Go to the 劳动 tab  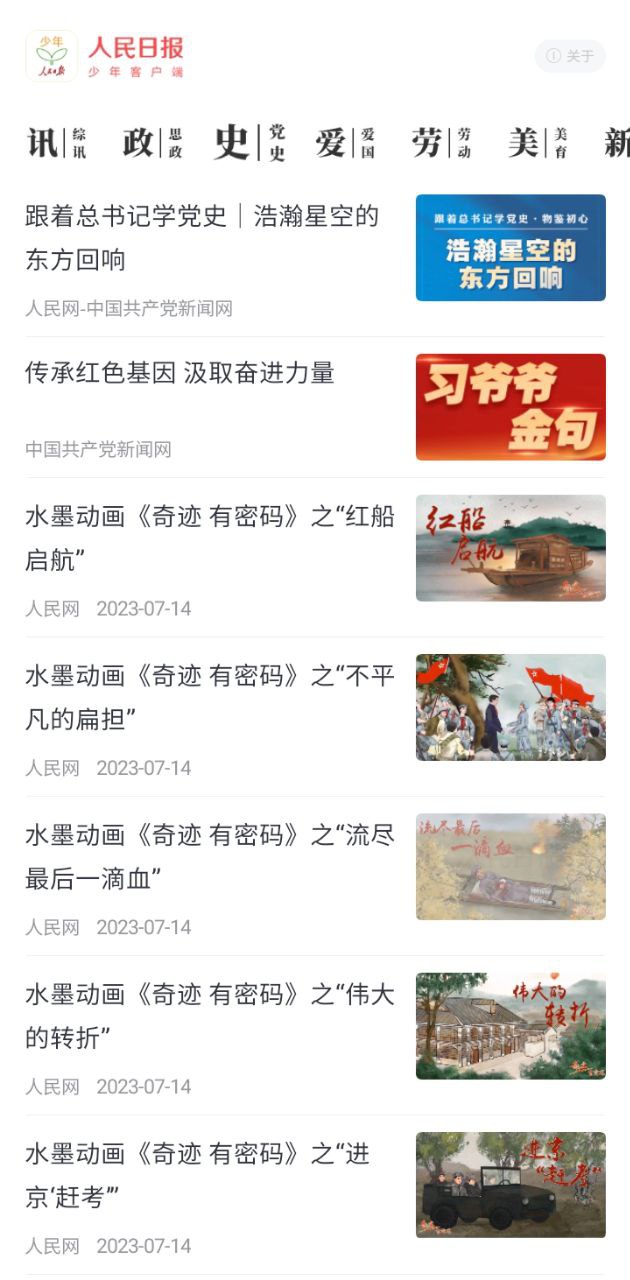[x=441, y=143]
